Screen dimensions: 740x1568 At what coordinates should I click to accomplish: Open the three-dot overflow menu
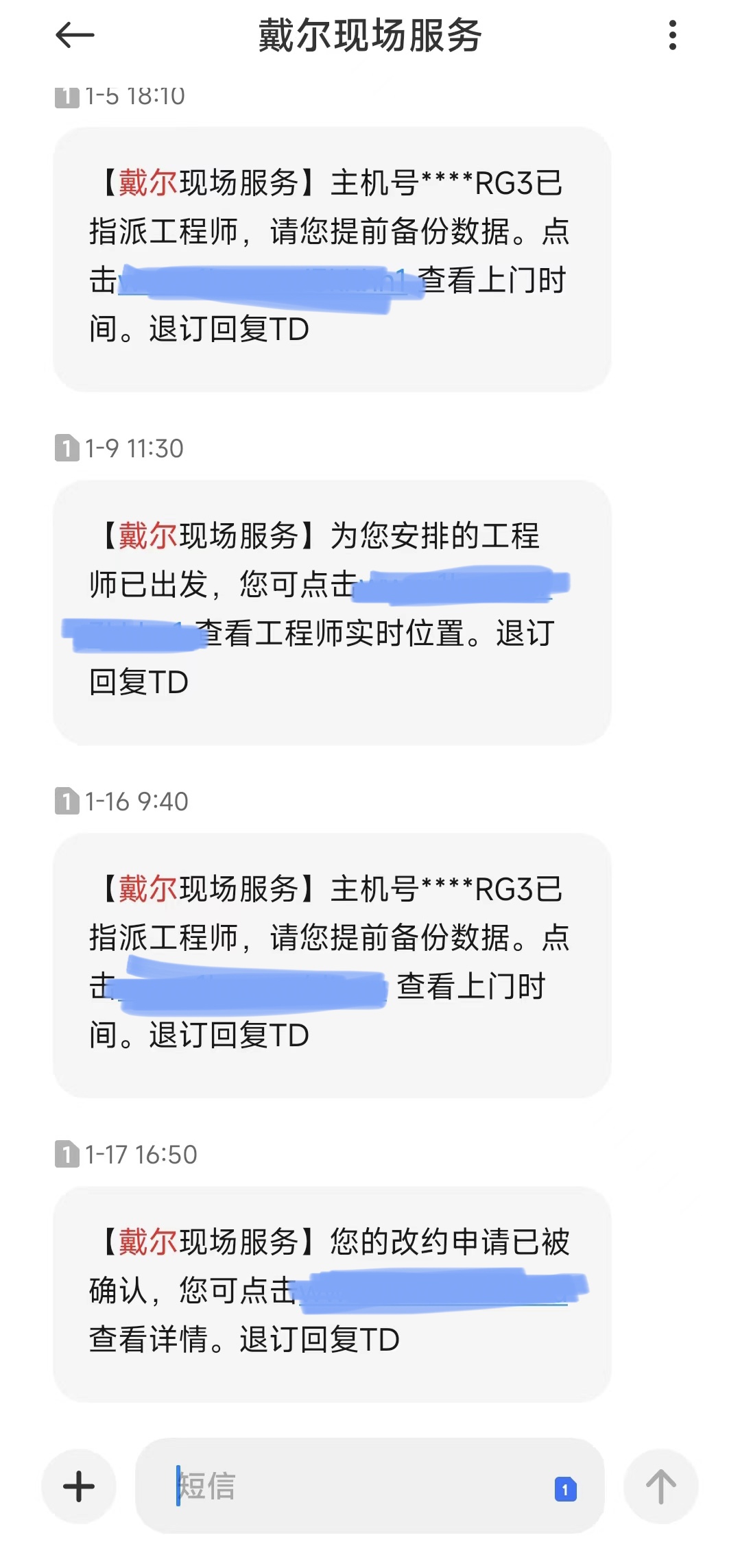pyautogui.click(x=672, y=35)
